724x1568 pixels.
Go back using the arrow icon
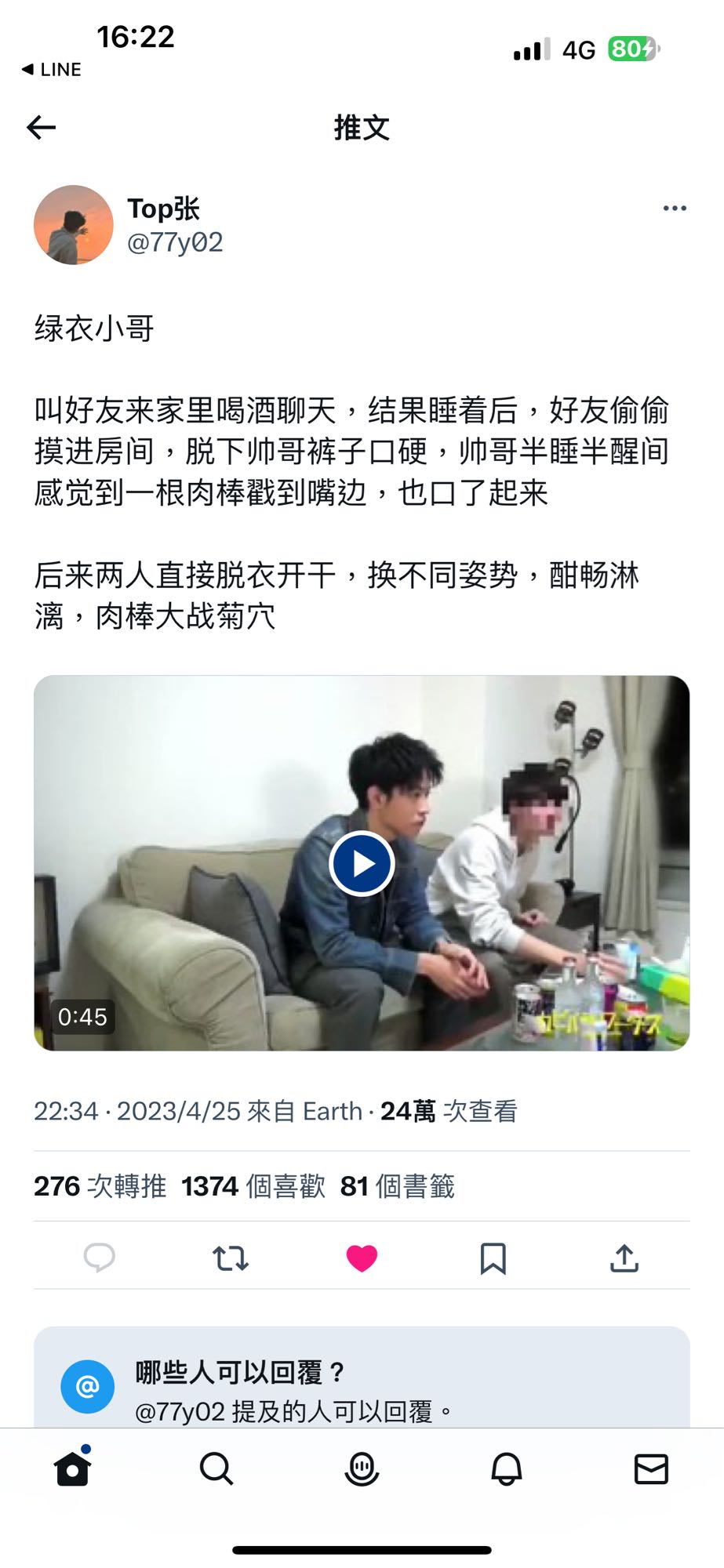click(x=41, y=127)
